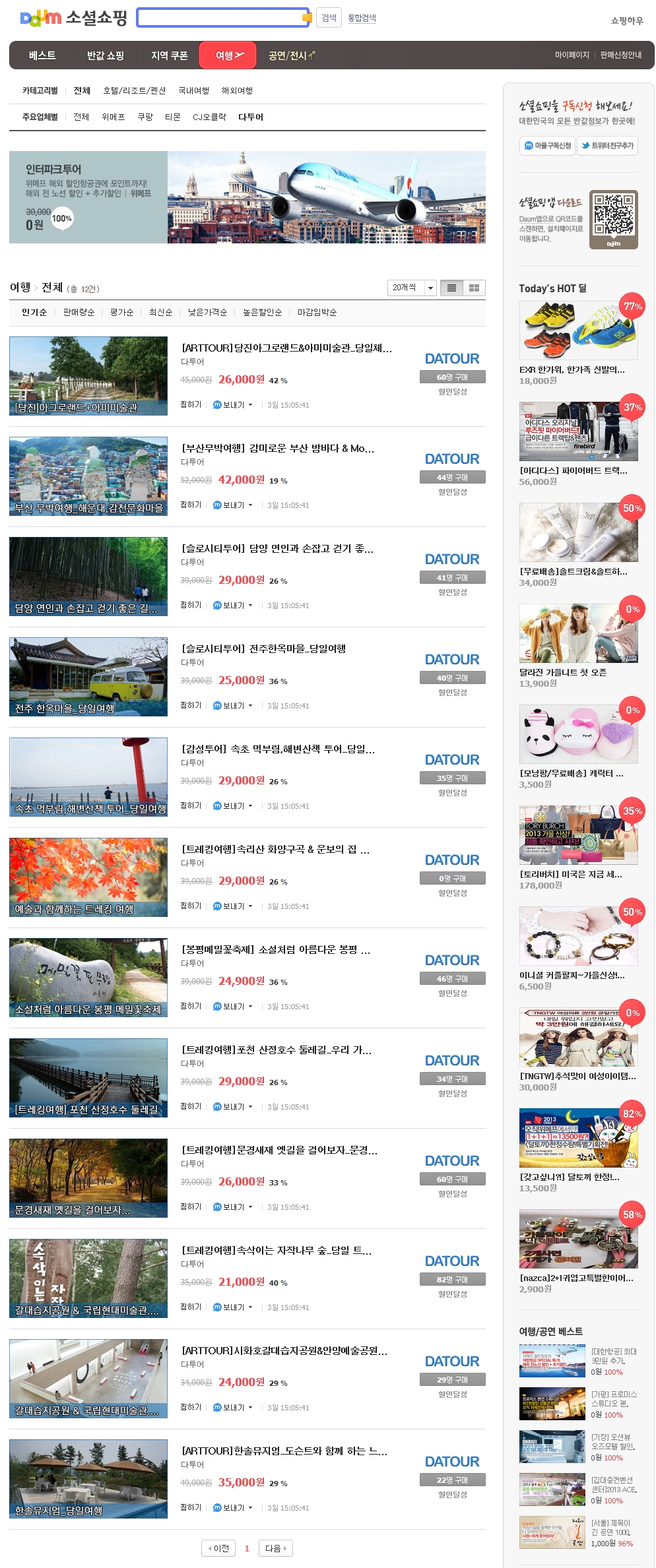Switch to grid view layout
The height and width of the screenshot is (1568, 656).
474,288
